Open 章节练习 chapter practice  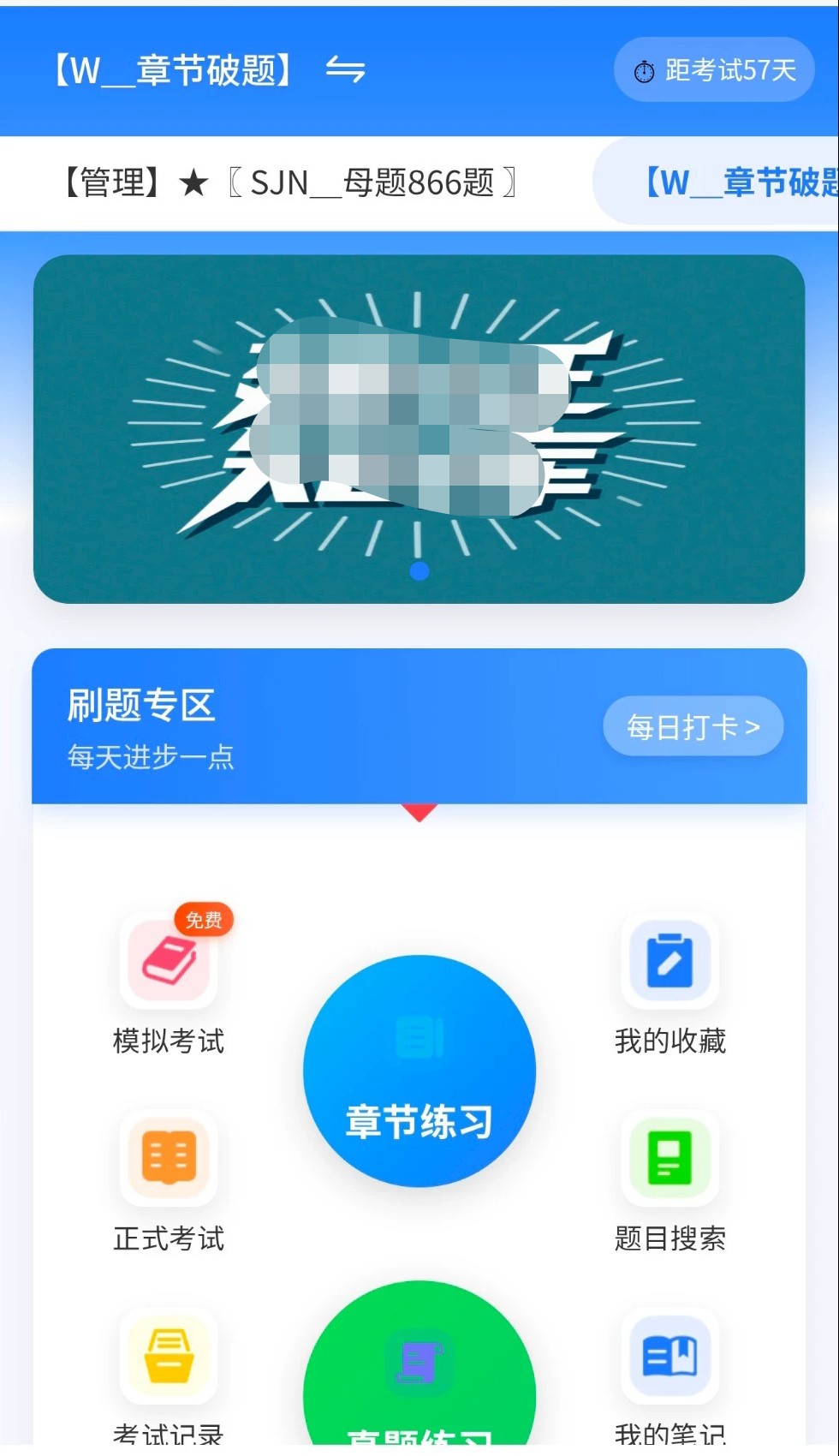pyautogui.click(x=419, y=1071)
